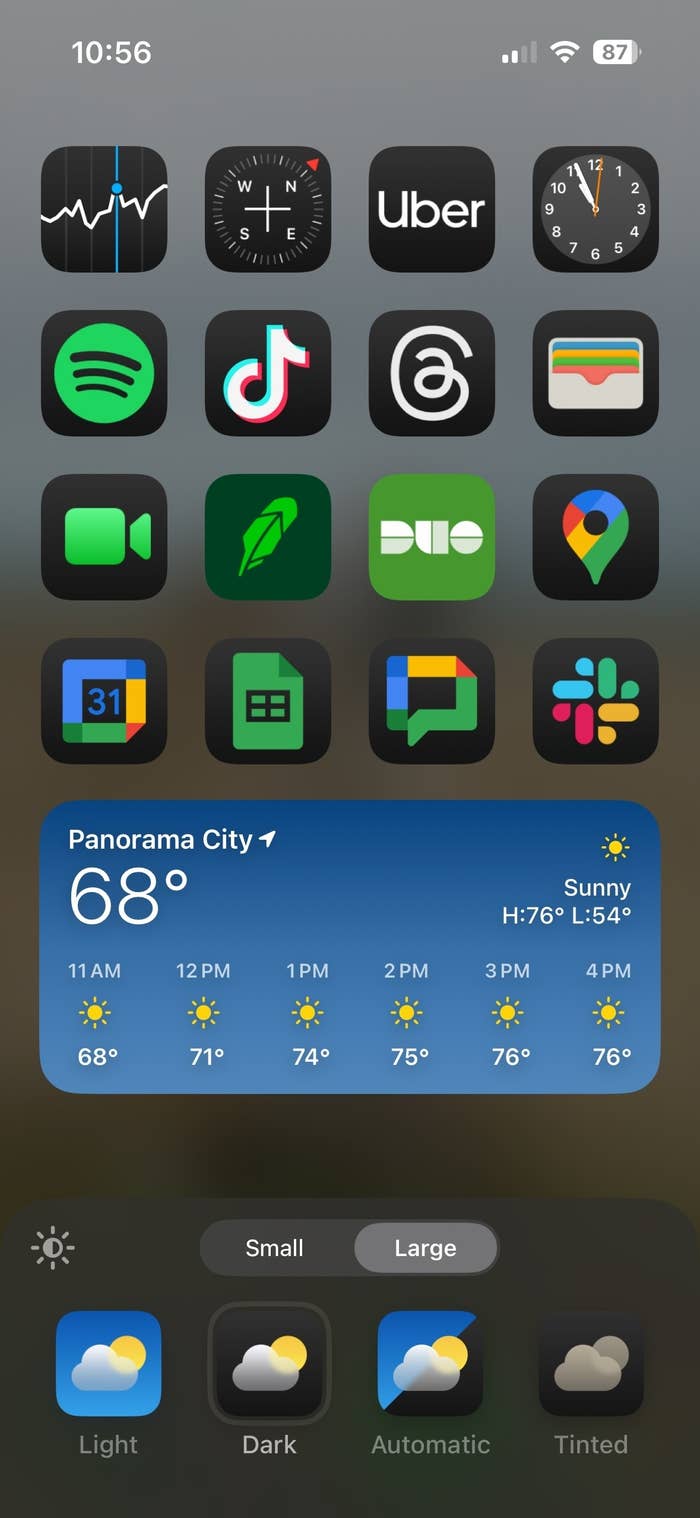The height and width of the screenshot is (1518, 700).
Task: Select the Dark icon style
Action: pos(269,1364)
